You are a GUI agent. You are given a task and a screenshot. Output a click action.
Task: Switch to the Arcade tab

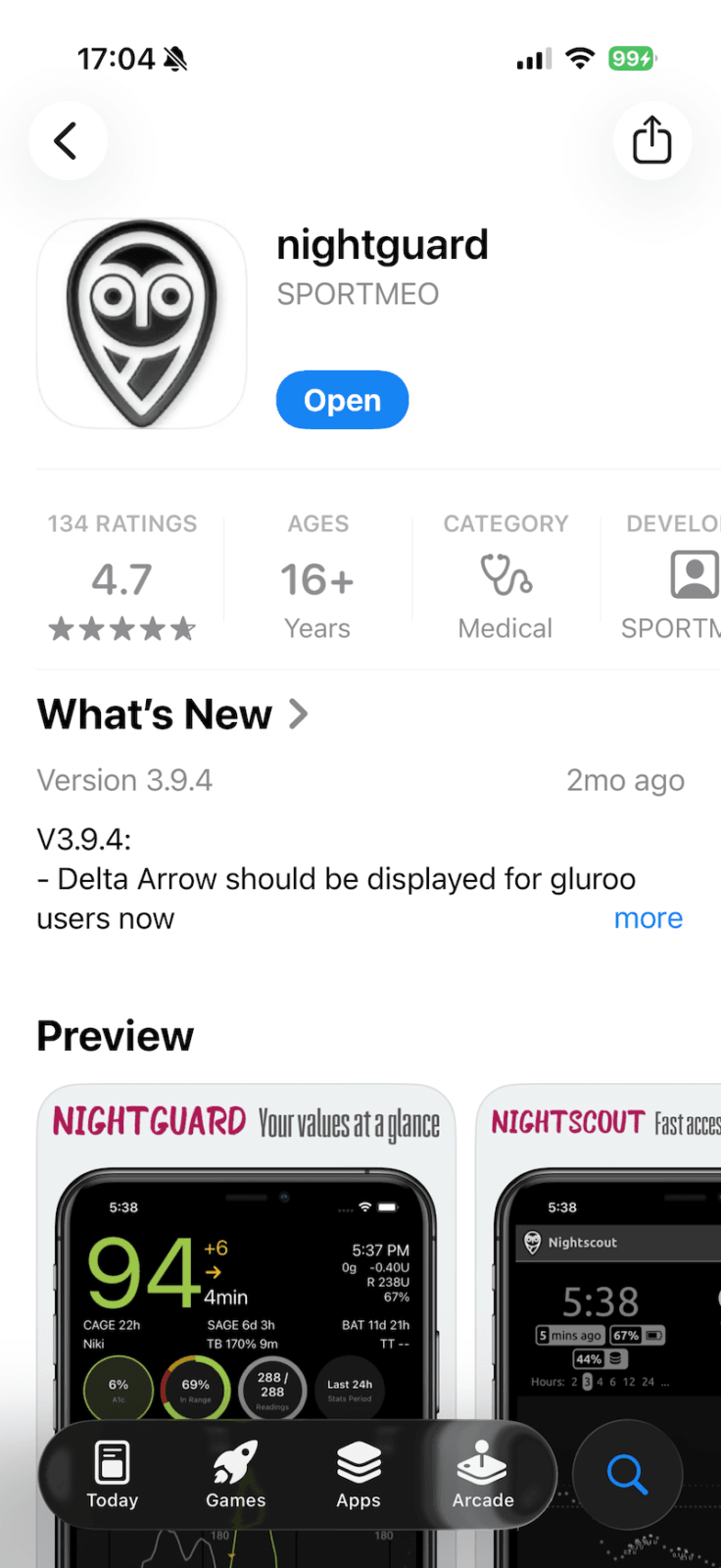482,1474
